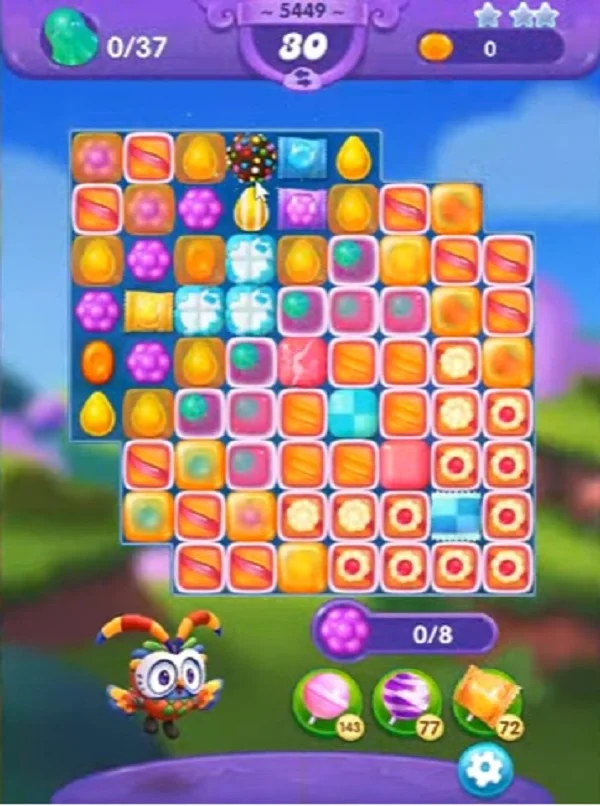Tap the color bomb sprinkle candy
This screenshot has width=600, height=806.
click(x=251, y=157)
